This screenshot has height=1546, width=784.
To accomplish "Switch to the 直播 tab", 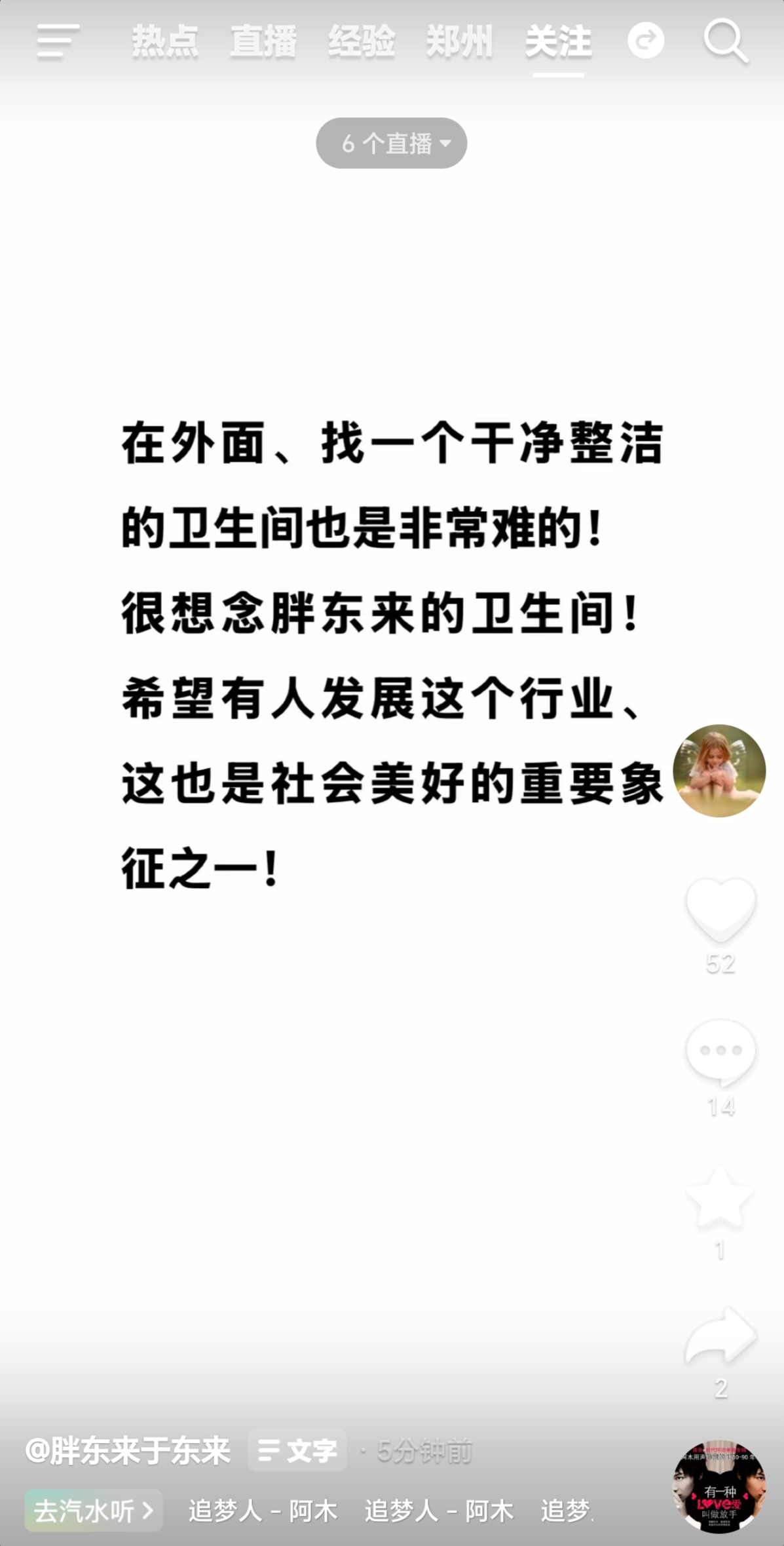I will pyautogui.click(x=263, y=41).
